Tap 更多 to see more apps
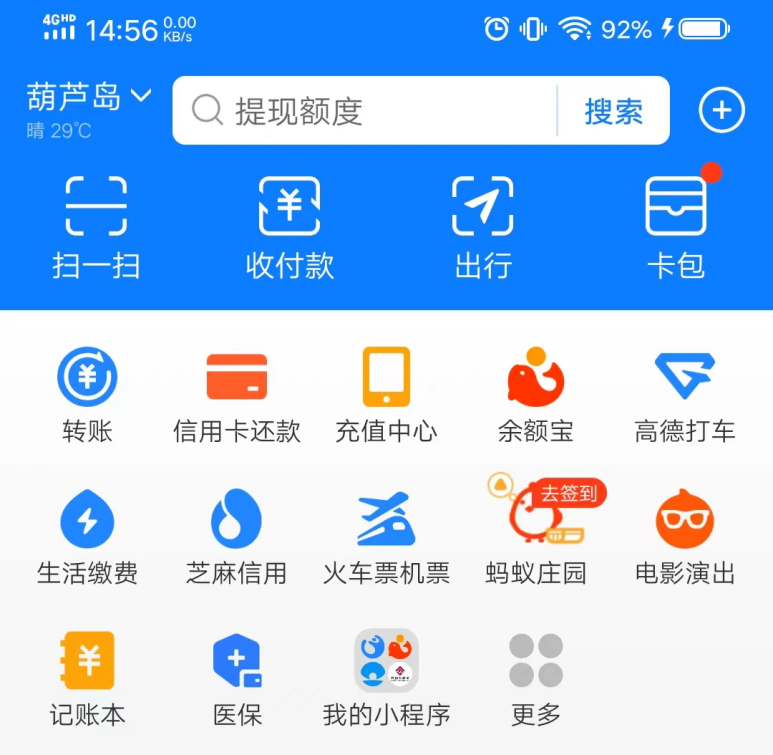Viewport: 773px width, 755px height. pyautogui.click(x=536, y=678)
